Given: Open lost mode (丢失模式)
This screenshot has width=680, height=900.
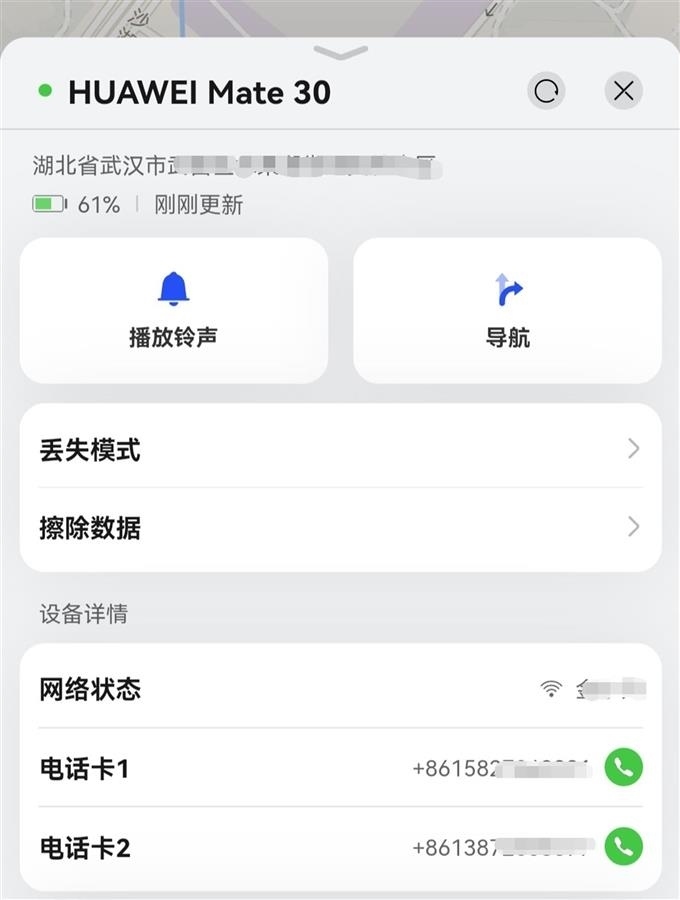Looking at the screenshot, I should click(340, 449).
